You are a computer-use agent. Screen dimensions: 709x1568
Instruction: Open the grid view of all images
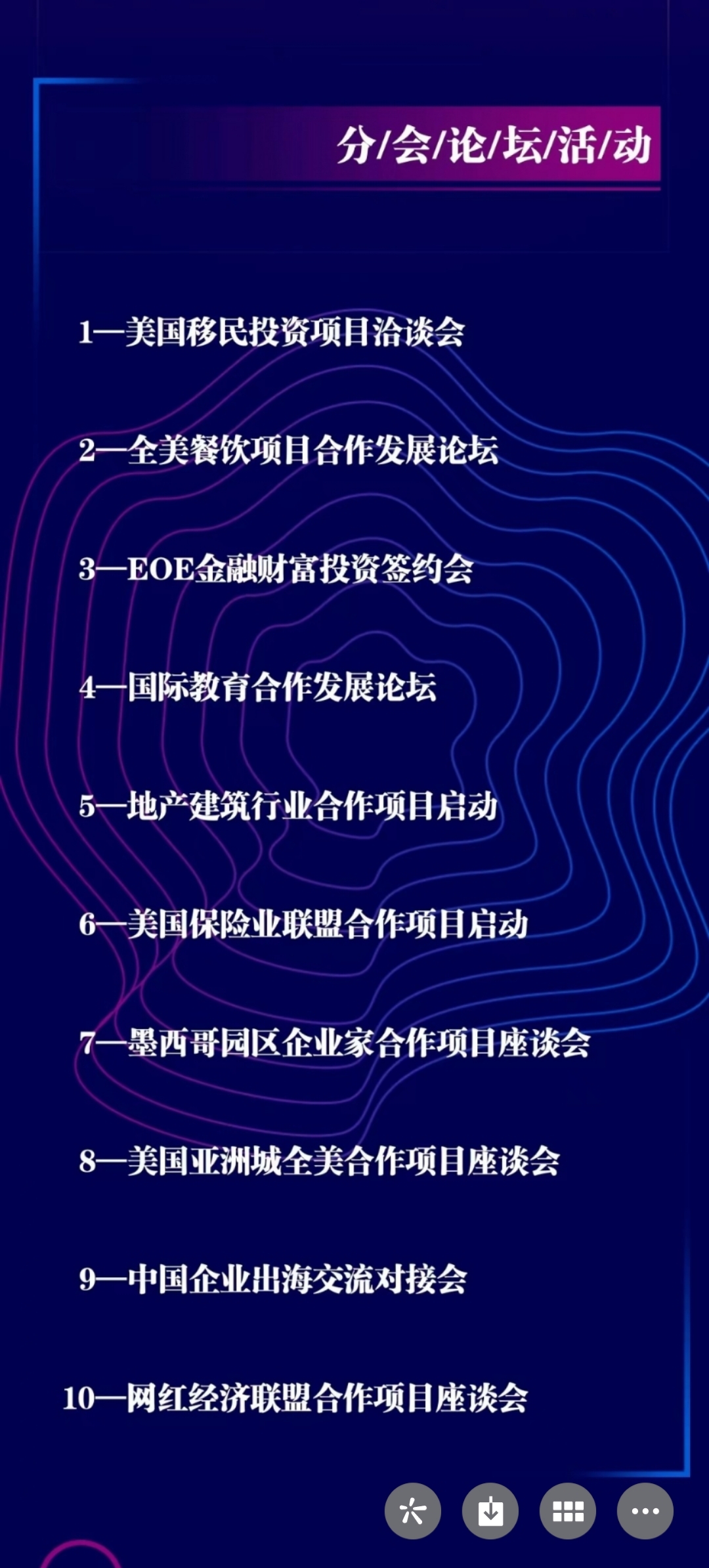(567, 1511)
